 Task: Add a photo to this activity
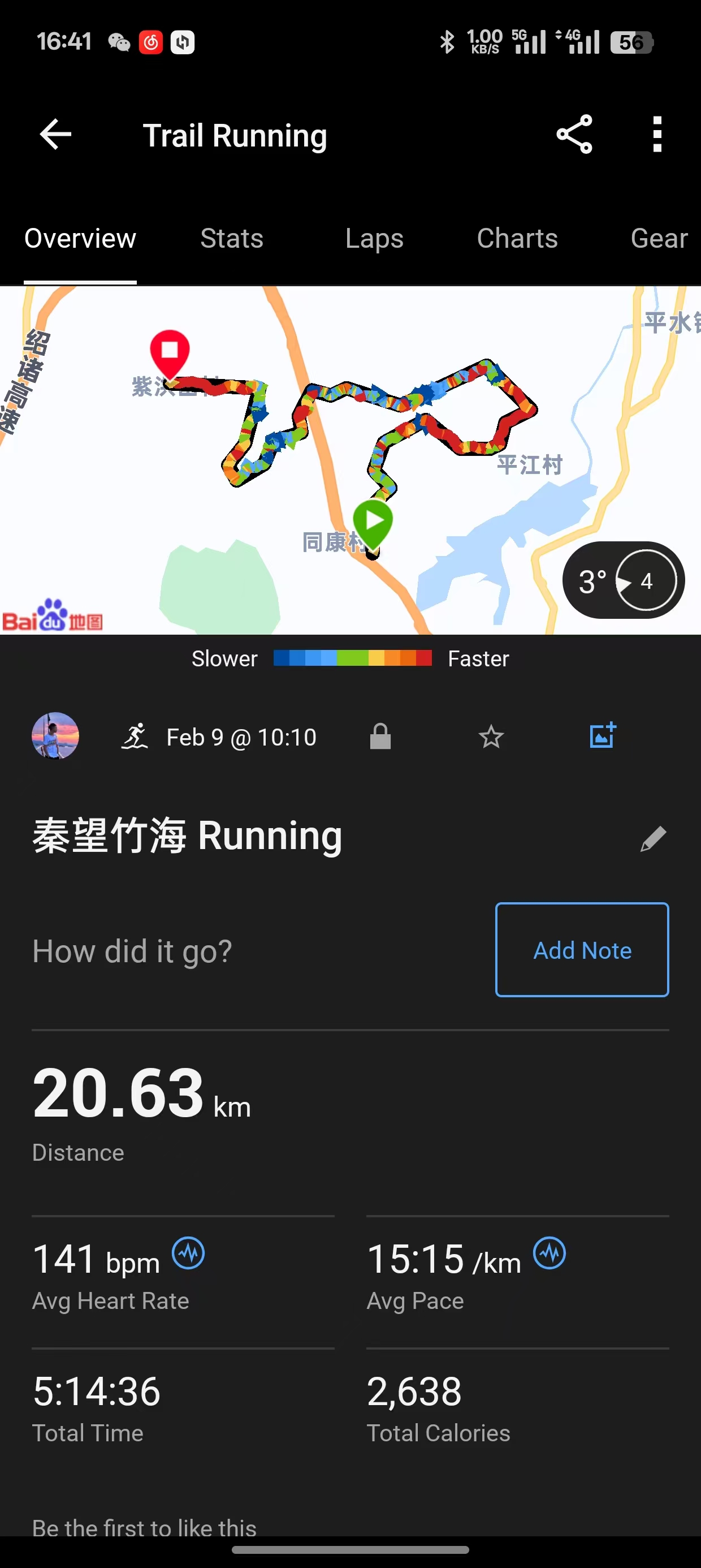[603, 735]
